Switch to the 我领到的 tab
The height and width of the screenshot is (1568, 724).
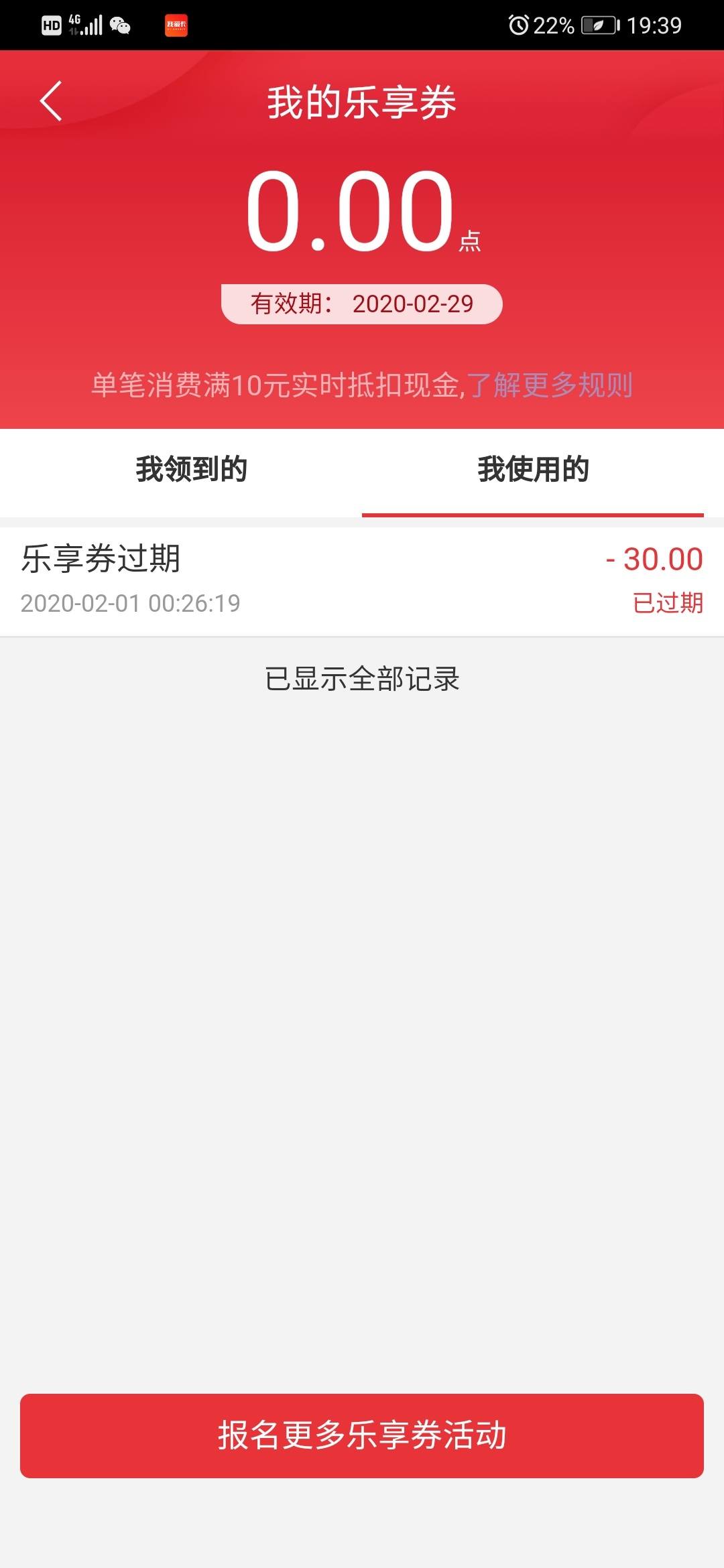[x=191, y=469]
